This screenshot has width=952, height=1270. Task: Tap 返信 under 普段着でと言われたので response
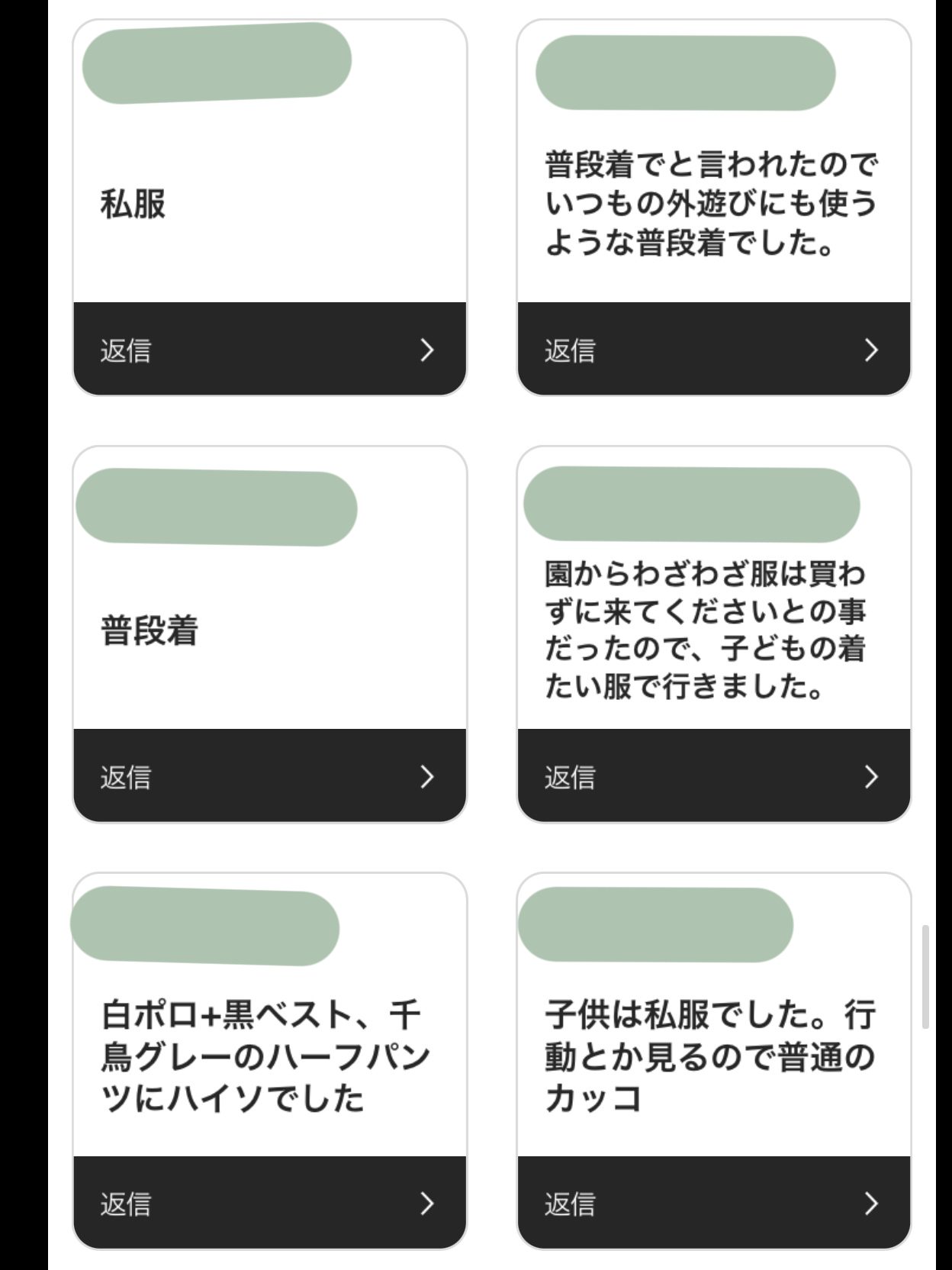(x=713, y=350)
